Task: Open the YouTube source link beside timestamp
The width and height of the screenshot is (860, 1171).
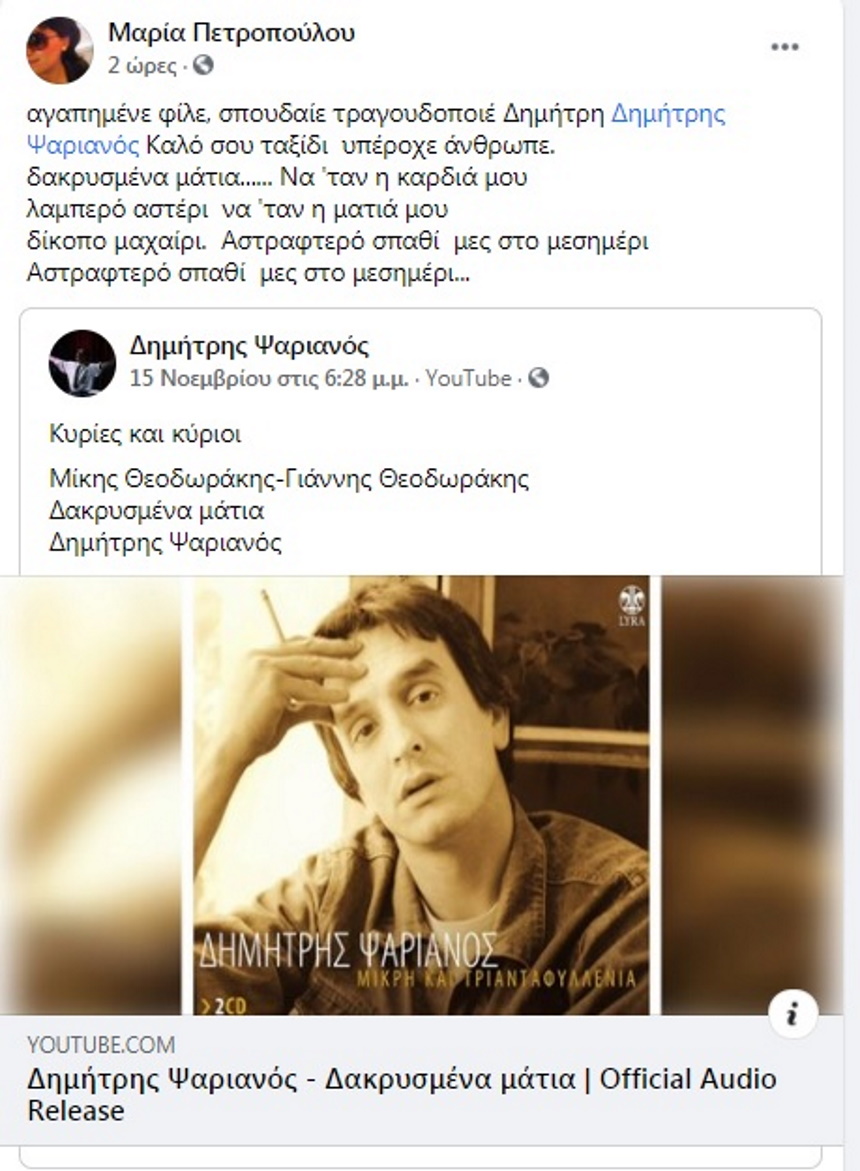Action: 470,379
